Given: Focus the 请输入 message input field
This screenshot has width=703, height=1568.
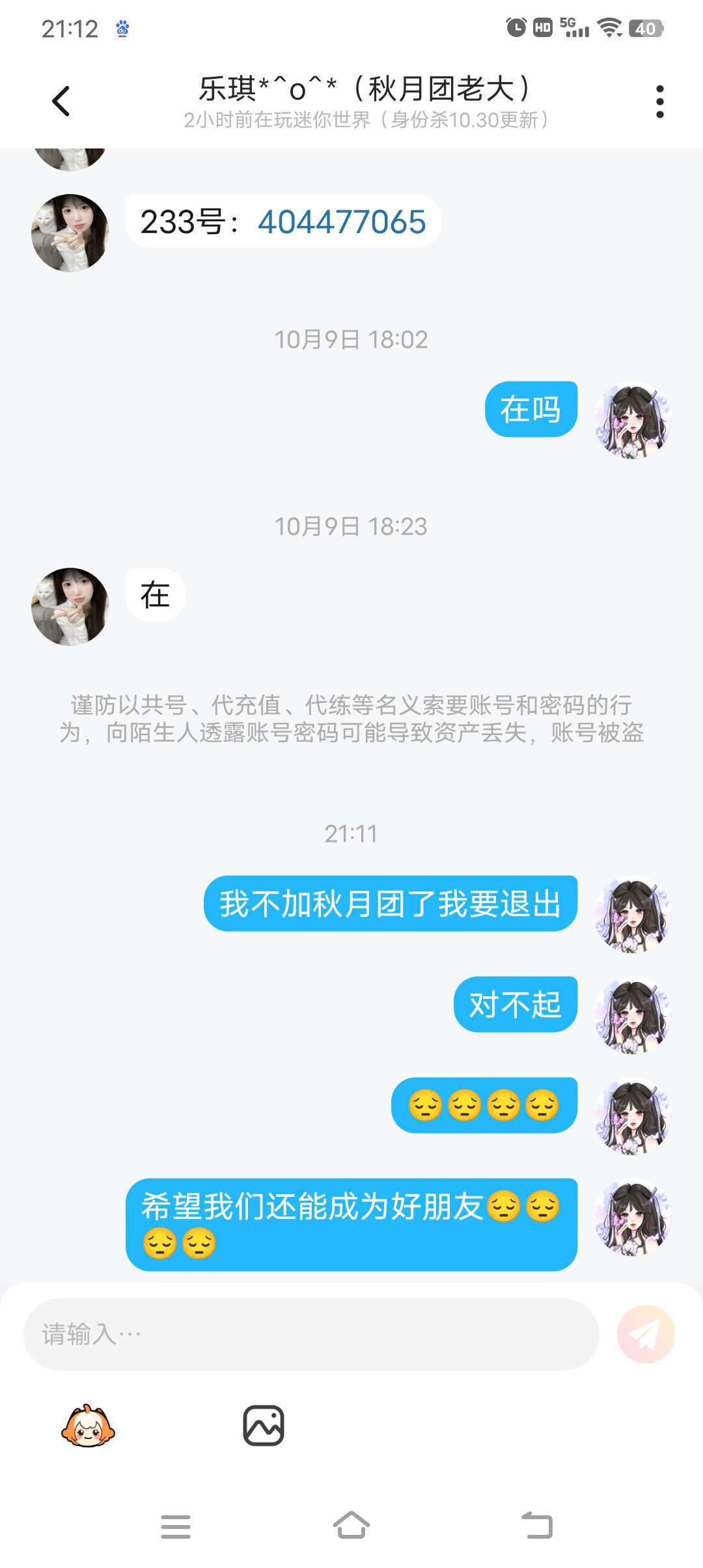Looking at the screenshot, I should point(311,1334).
